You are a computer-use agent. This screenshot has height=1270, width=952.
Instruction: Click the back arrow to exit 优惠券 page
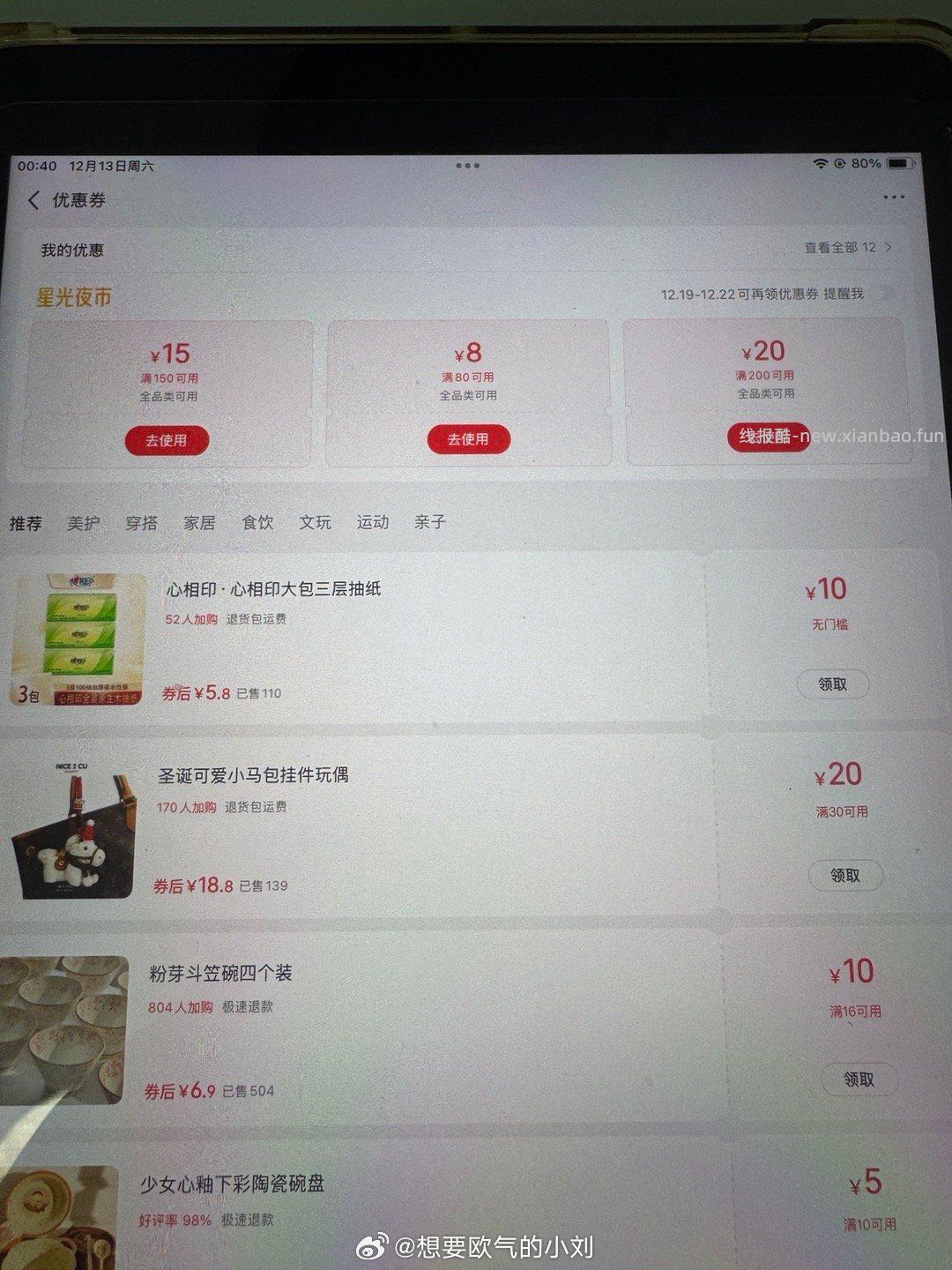[33, 198]
